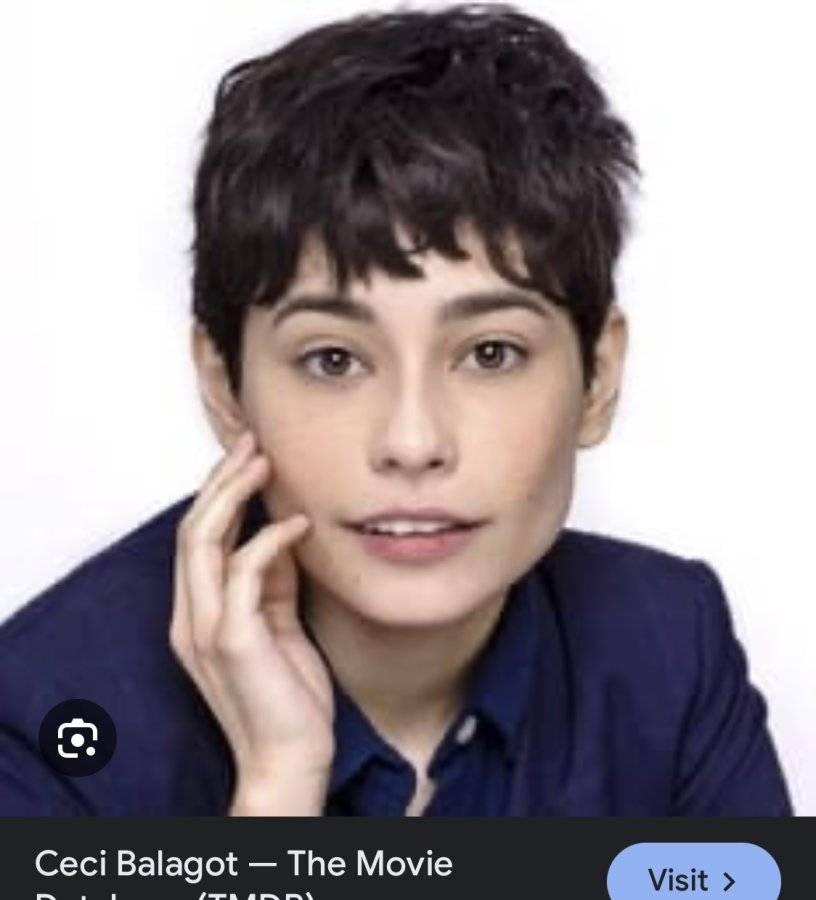The image size is (816, 900).
Task: Tap the Google Lens search icon
Action: tap(77, 738)
